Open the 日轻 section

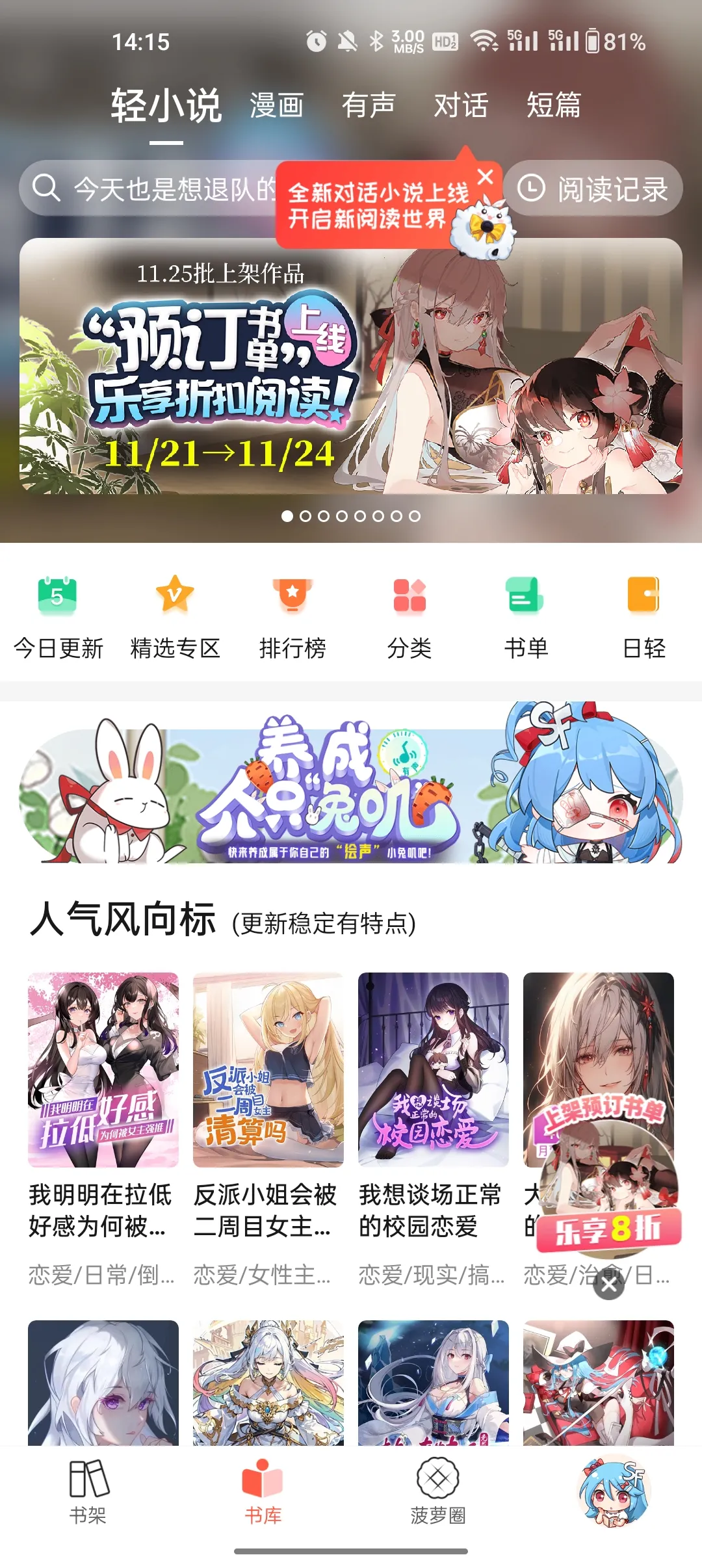tap(643, 616)
